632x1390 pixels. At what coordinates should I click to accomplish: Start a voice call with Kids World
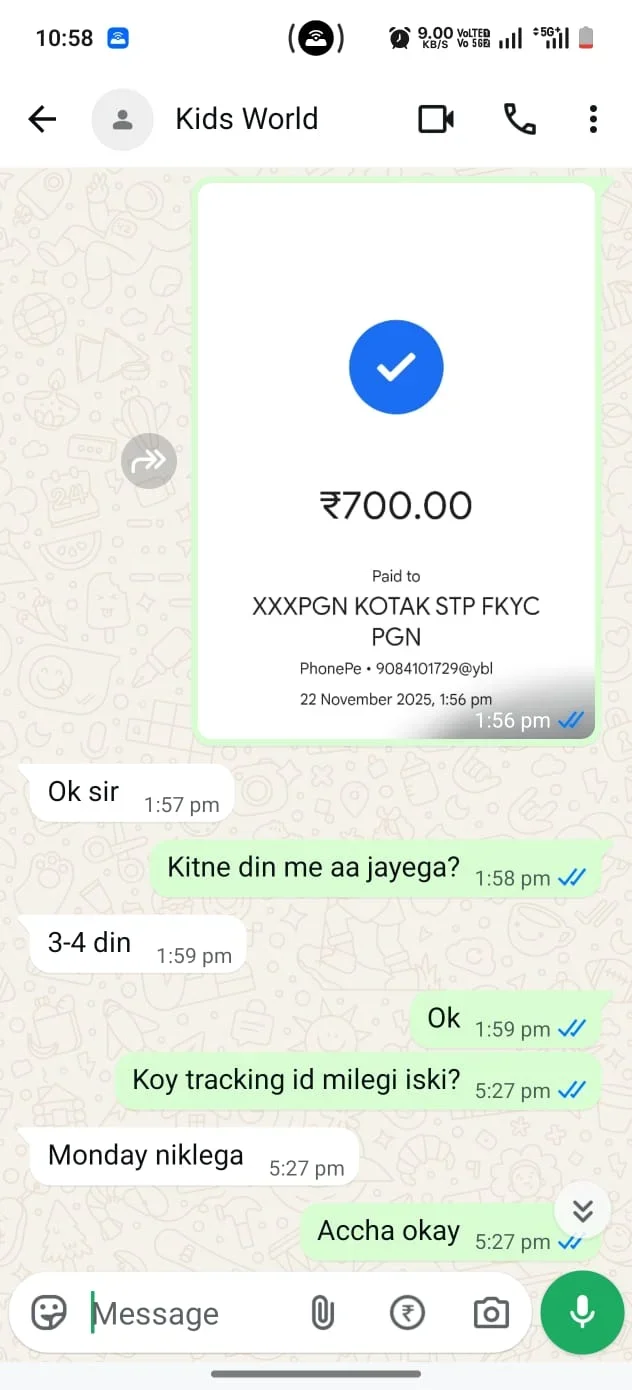click(x=519, y=120)
